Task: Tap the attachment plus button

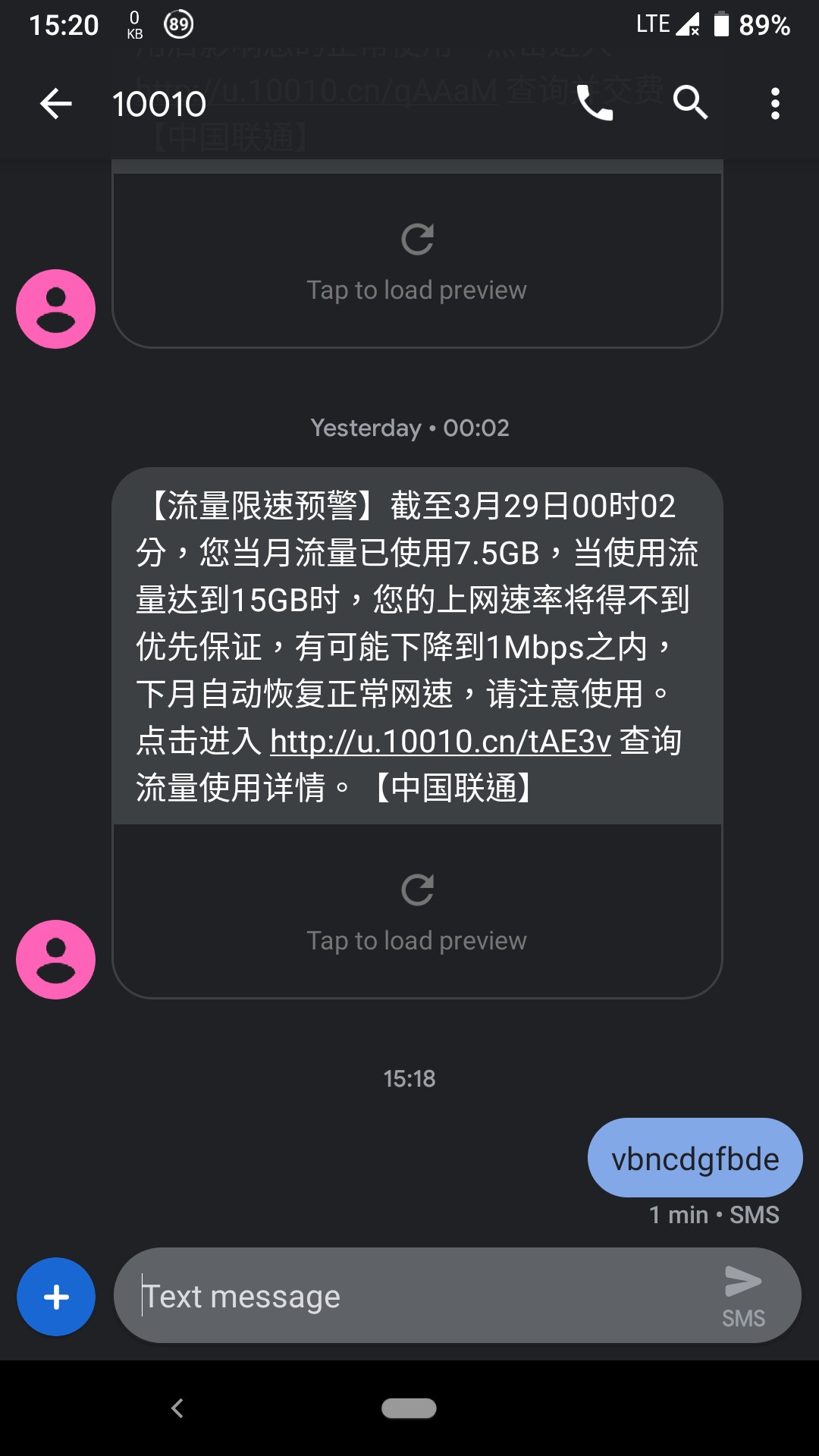Action: (56, 1297)
